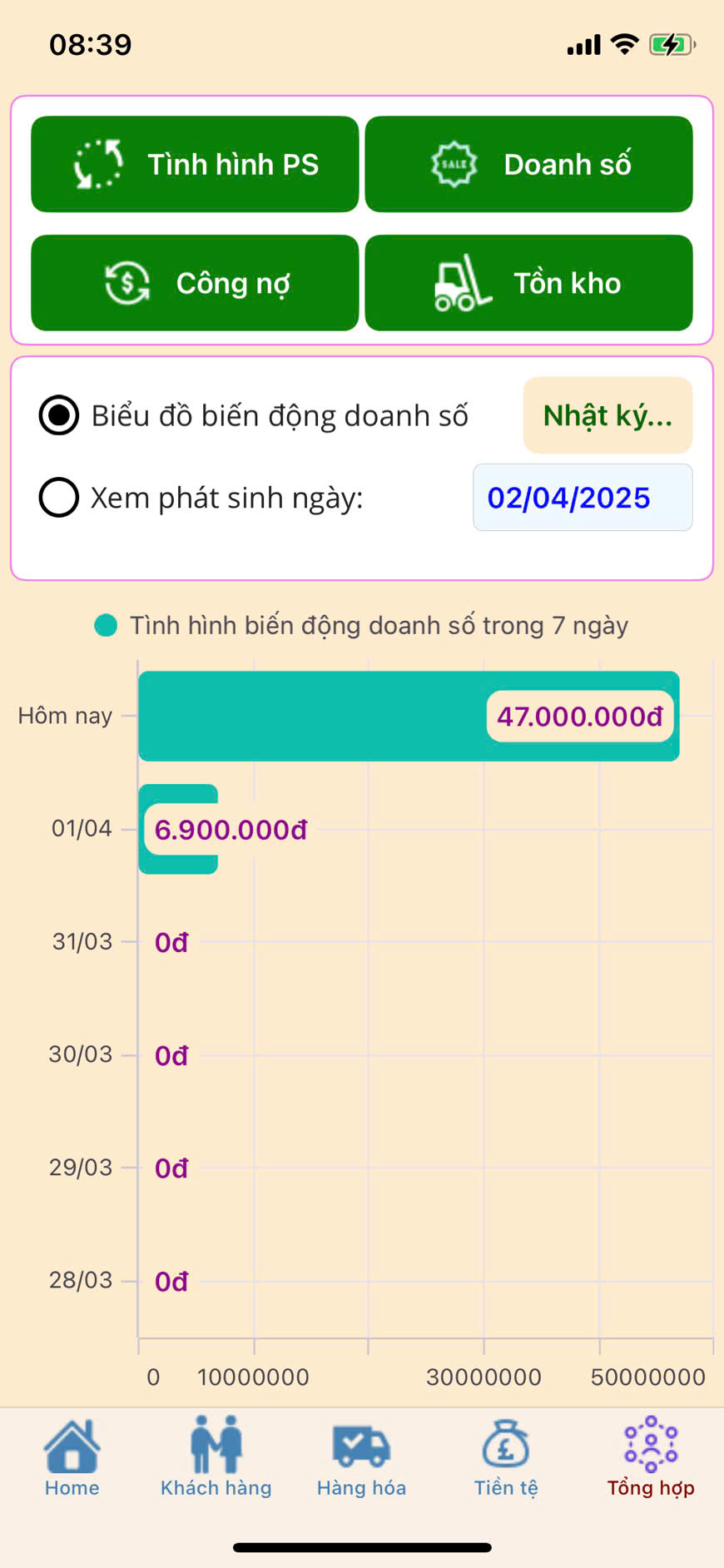The image size is (724, 1568).
Task: Open the Hàng hóa tab
Action: point(361,1456)
